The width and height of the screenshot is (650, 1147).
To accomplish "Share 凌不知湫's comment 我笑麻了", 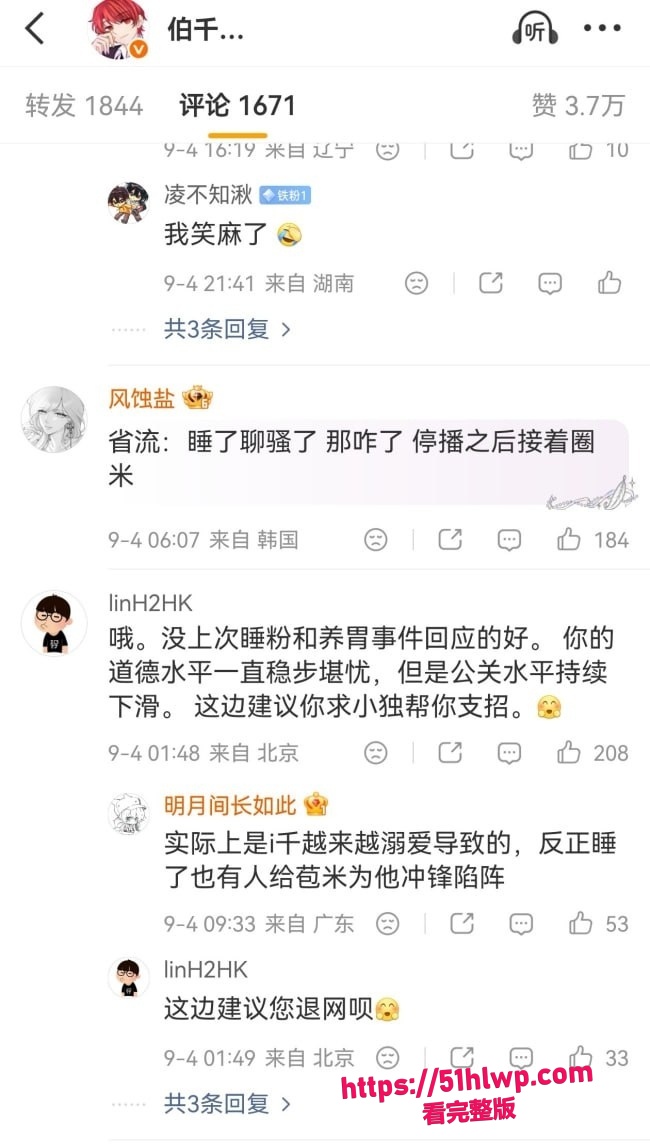I will click(x=491, y=283).
